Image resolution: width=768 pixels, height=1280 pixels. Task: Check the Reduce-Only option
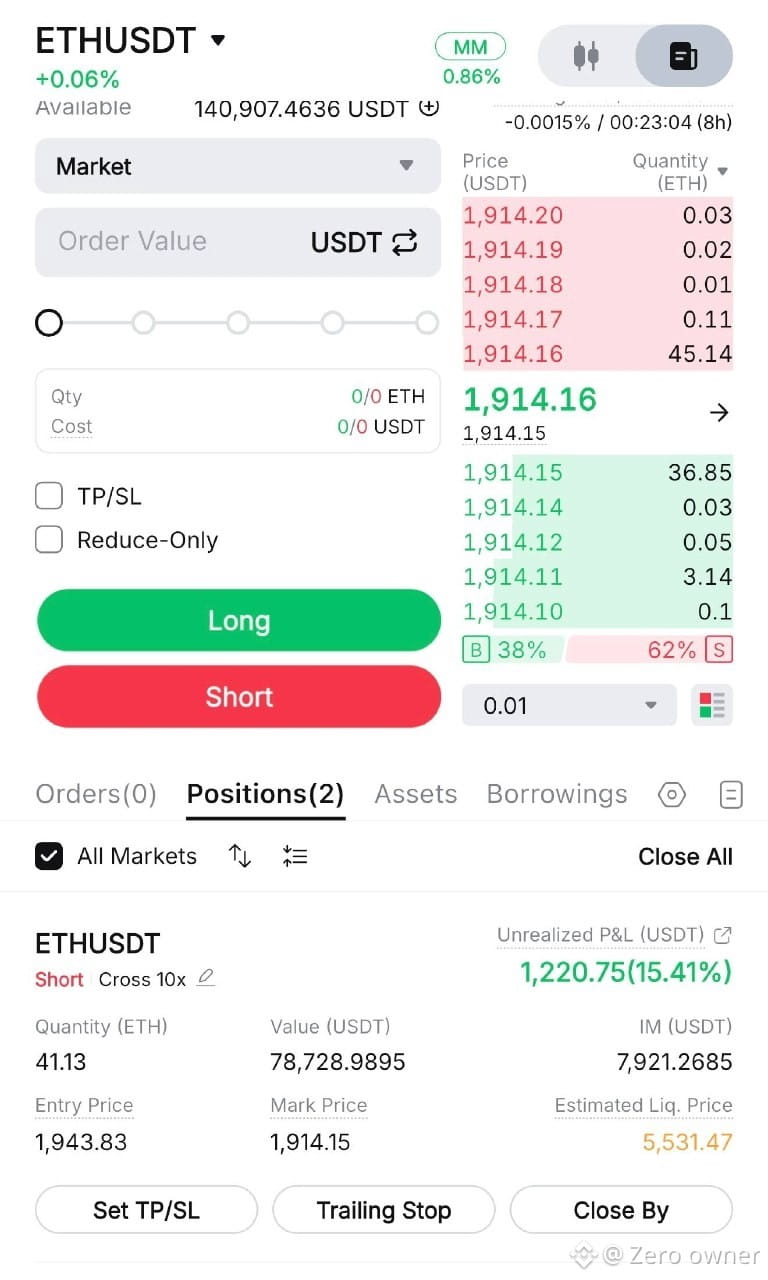49,540
